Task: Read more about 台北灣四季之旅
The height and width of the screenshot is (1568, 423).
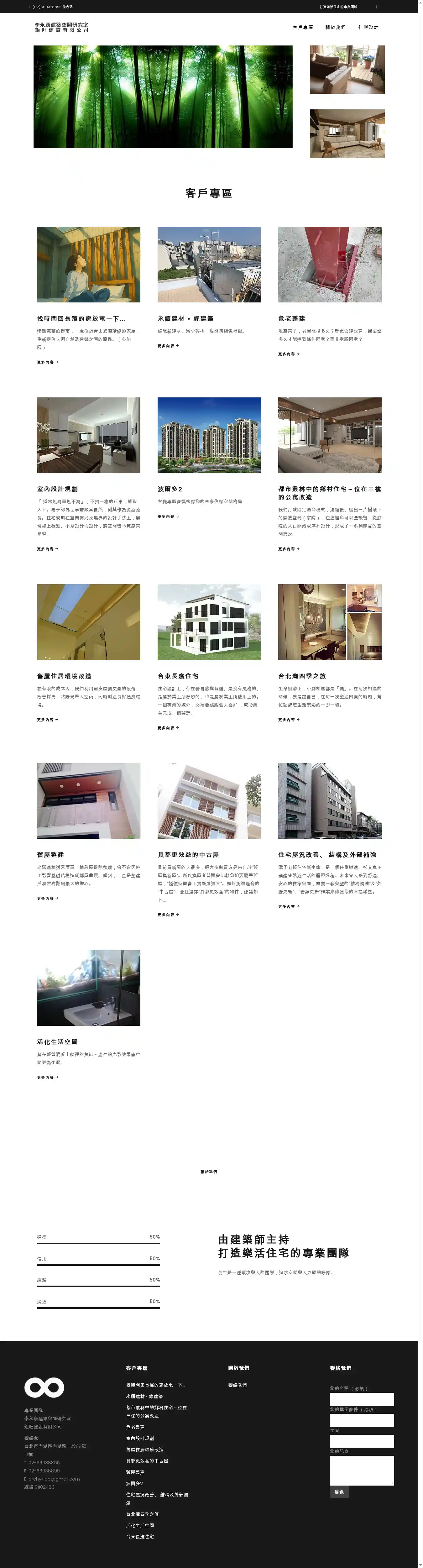Action: coord(289,720)
